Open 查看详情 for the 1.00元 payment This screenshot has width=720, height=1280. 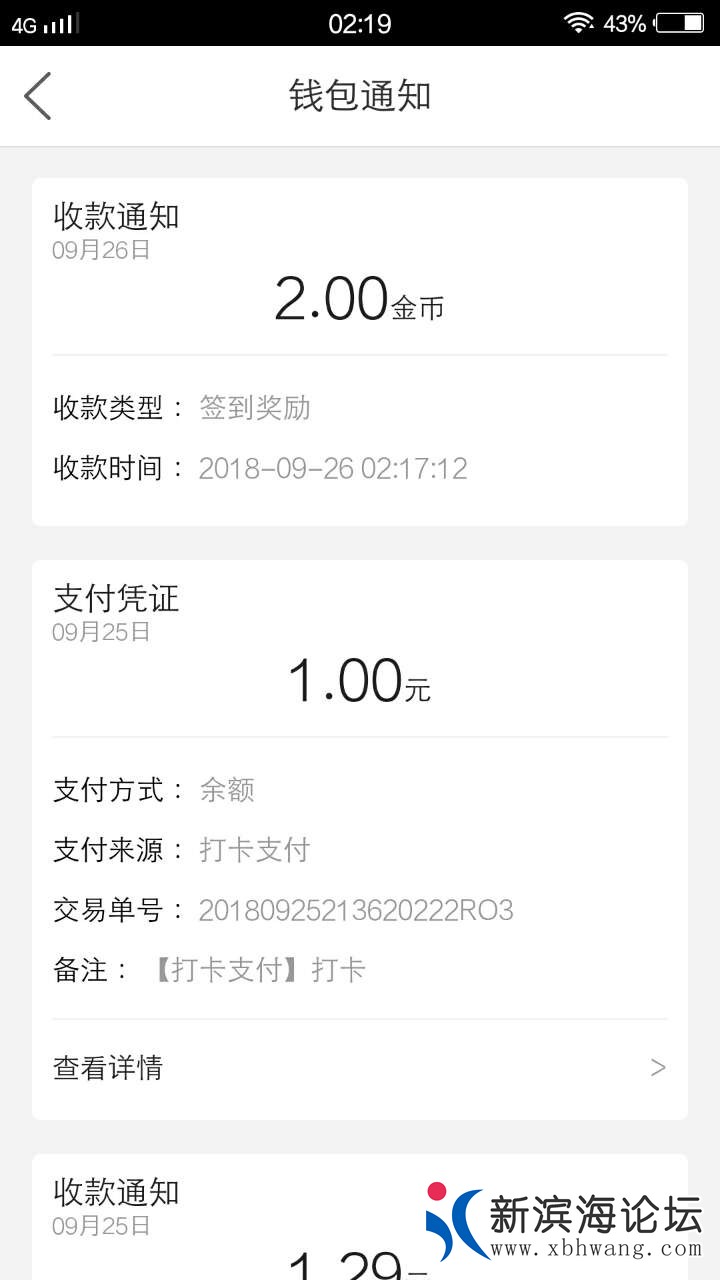click(359, 1068)
